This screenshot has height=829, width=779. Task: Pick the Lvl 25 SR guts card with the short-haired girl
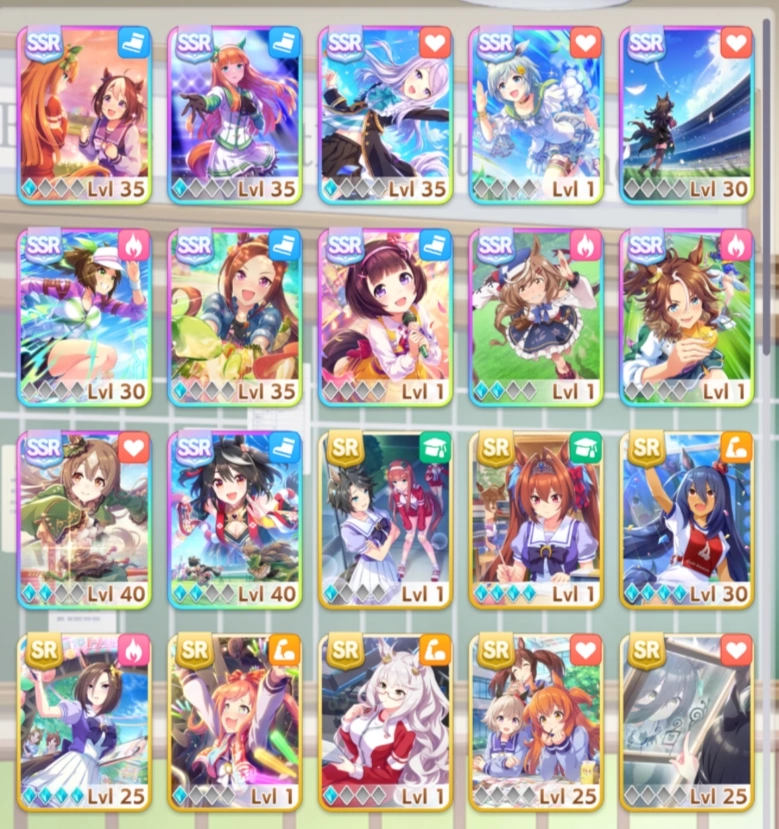pyautogui.click(x=84, y=722)
